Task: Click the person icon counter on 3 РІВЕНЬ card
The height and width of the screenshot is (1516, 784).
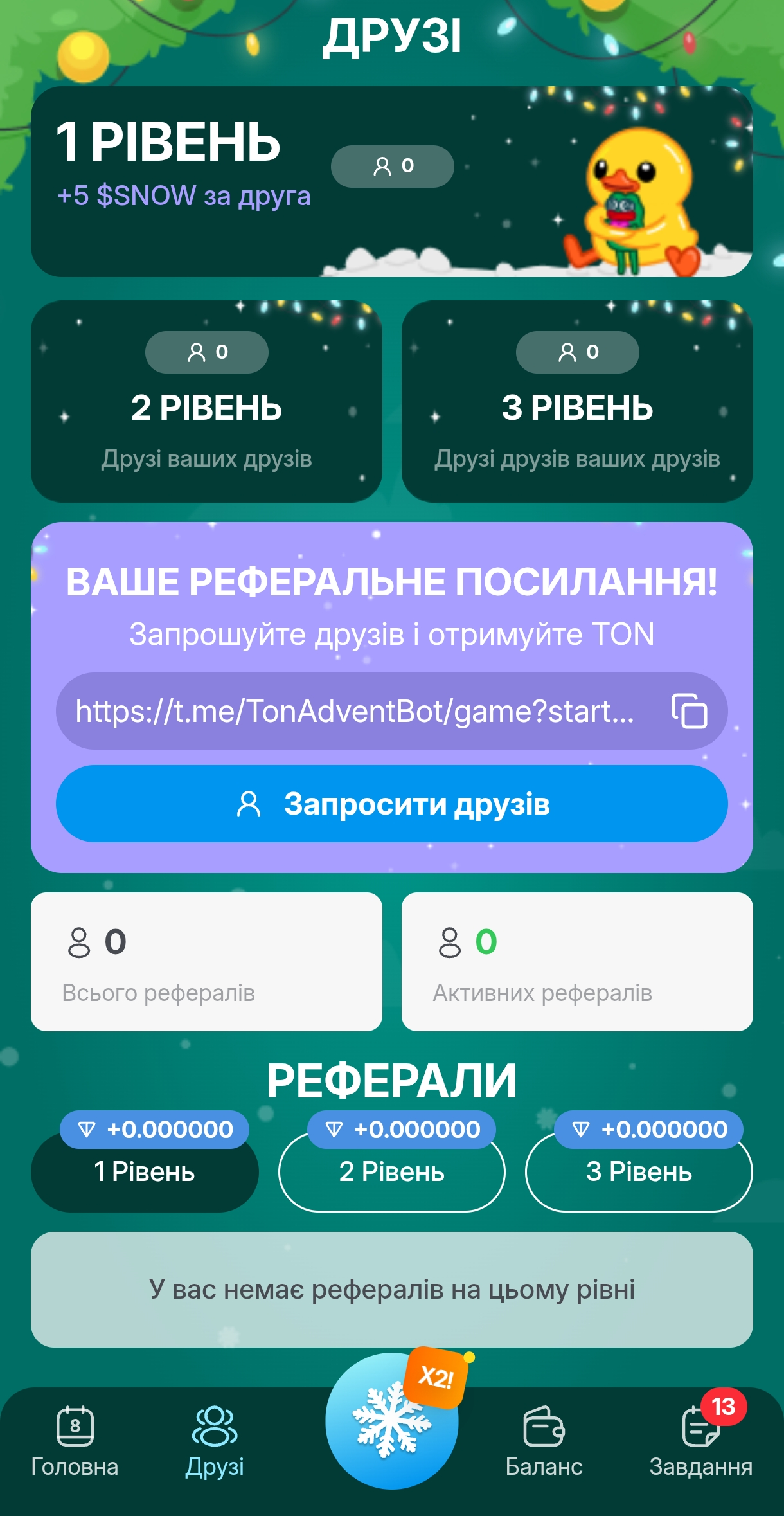Action: [x=578, y=352]
